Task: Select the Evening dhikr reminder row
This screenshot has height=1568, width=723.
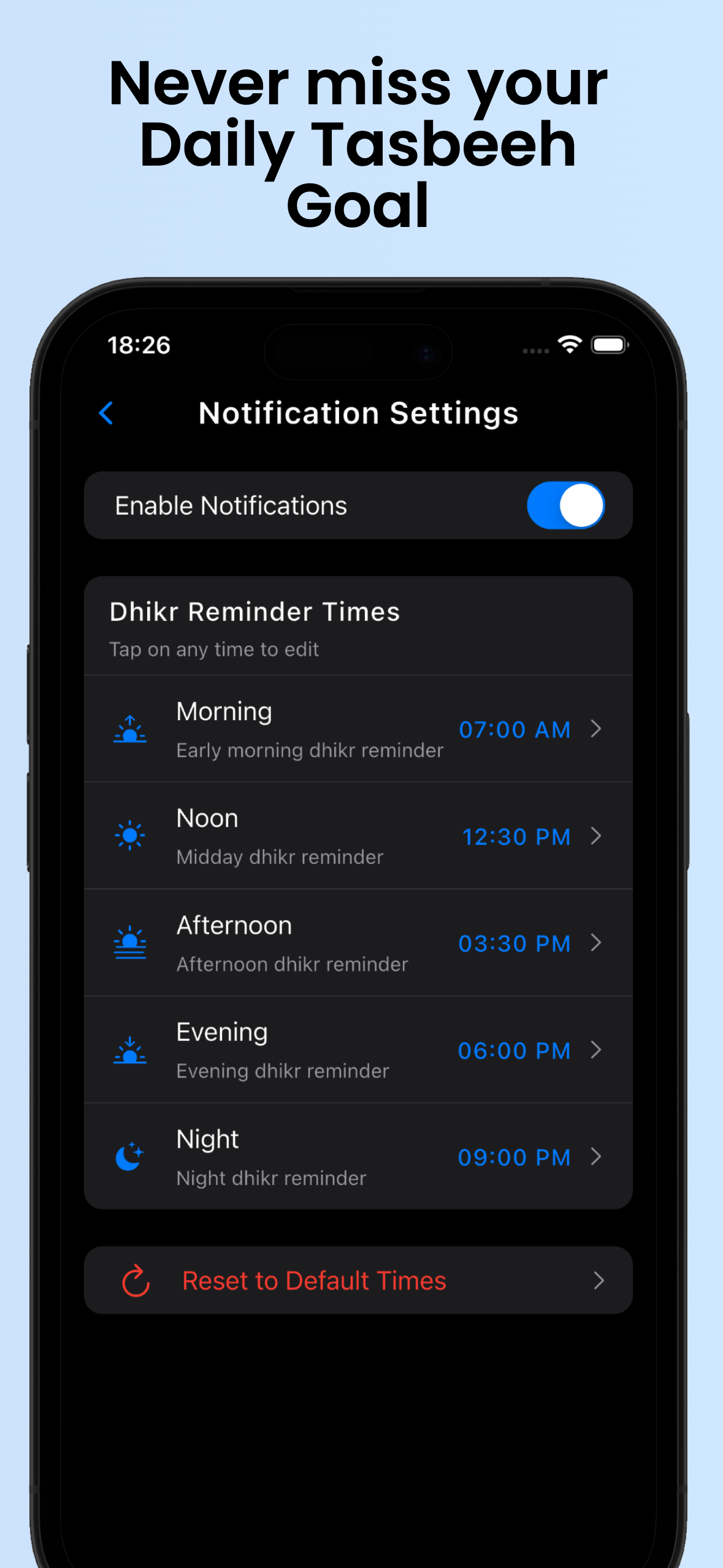Action: click(x=358, y=1050)
